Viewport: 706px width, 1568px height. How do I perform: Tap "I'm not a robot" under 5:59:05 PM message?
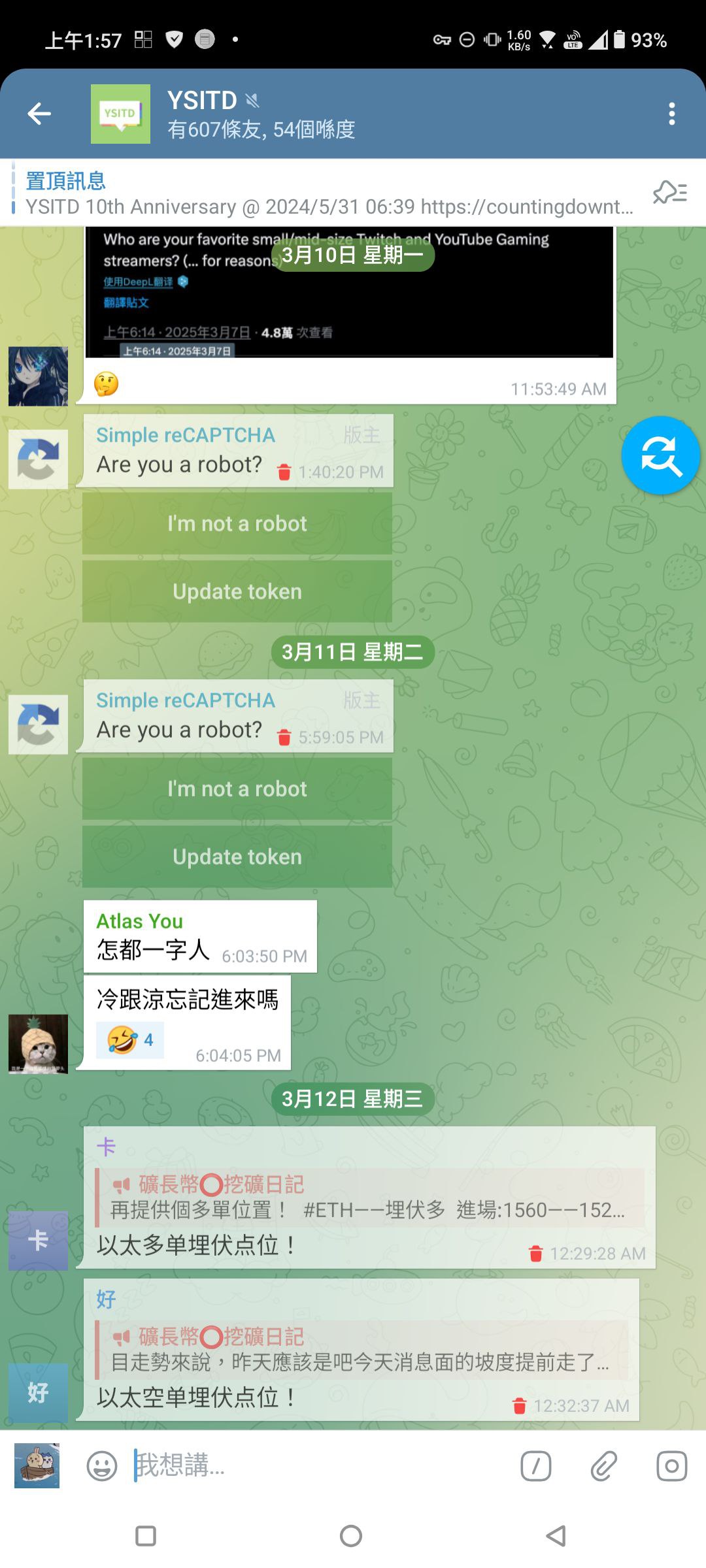[237, 789]
